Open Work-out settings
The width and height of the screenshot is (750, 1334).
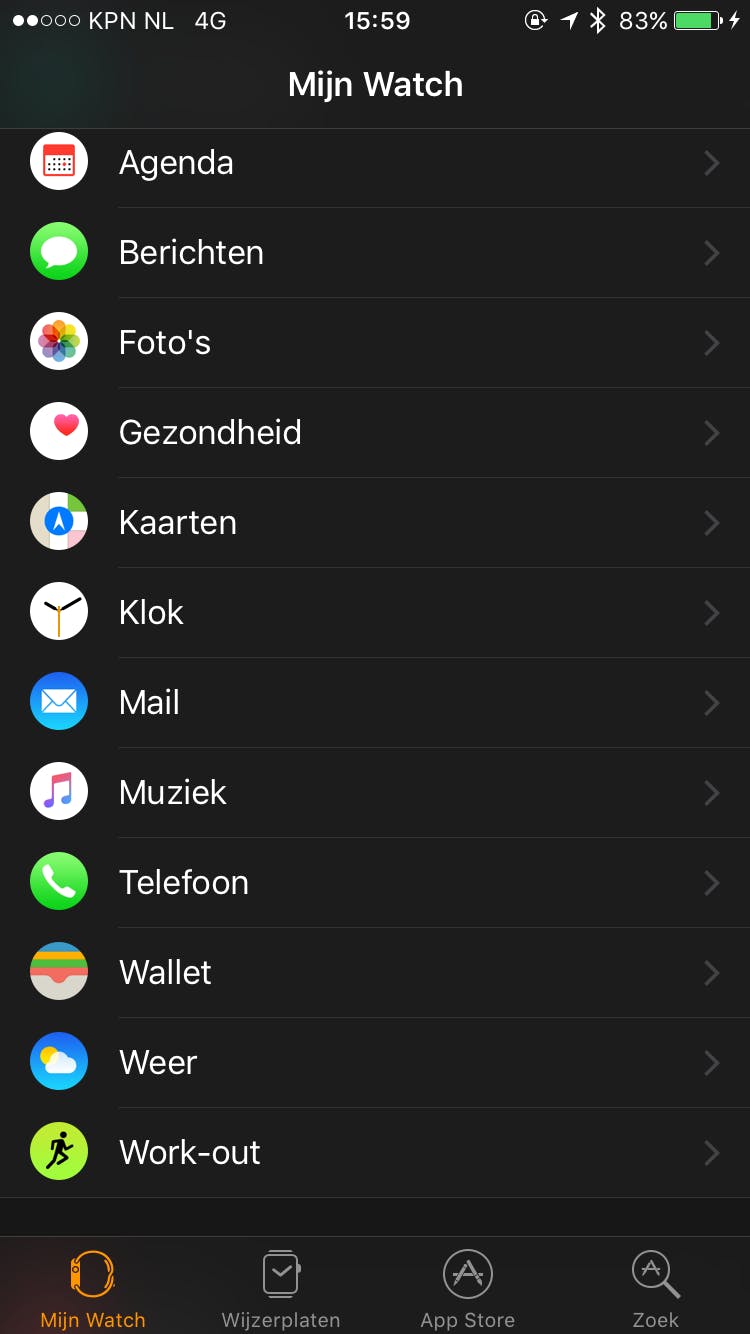pos(375,1153)
